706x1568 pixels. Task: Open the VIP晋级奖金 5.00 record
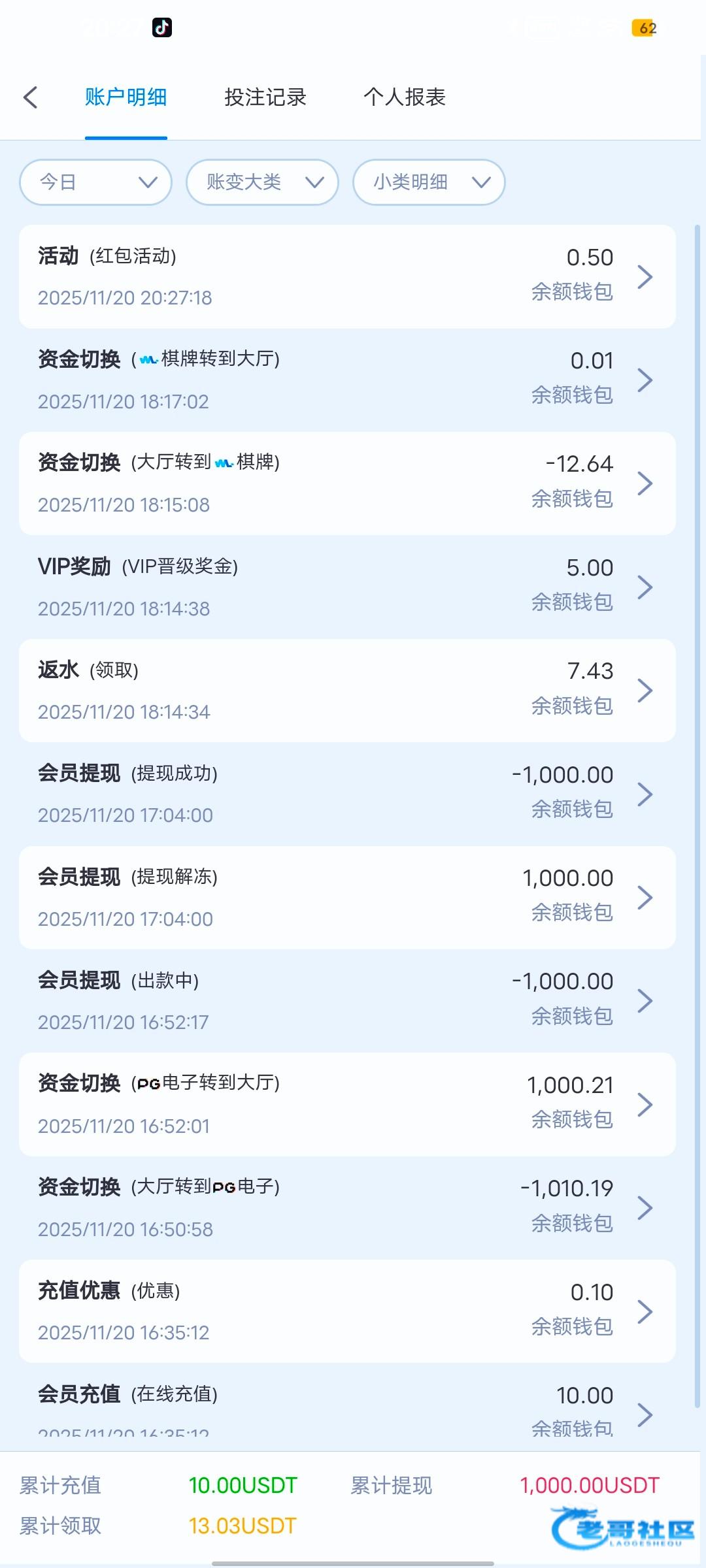tap(346, 587)
